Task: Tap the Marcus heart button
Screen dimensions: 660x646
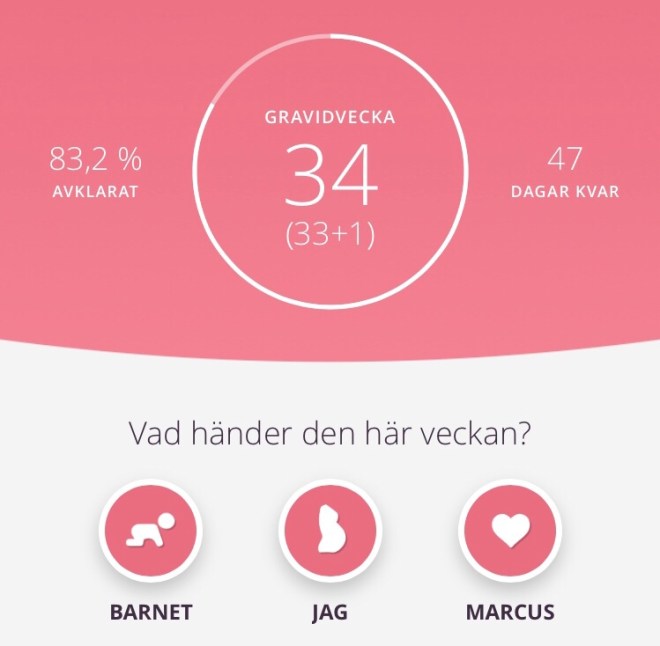Action: point(510,531)
